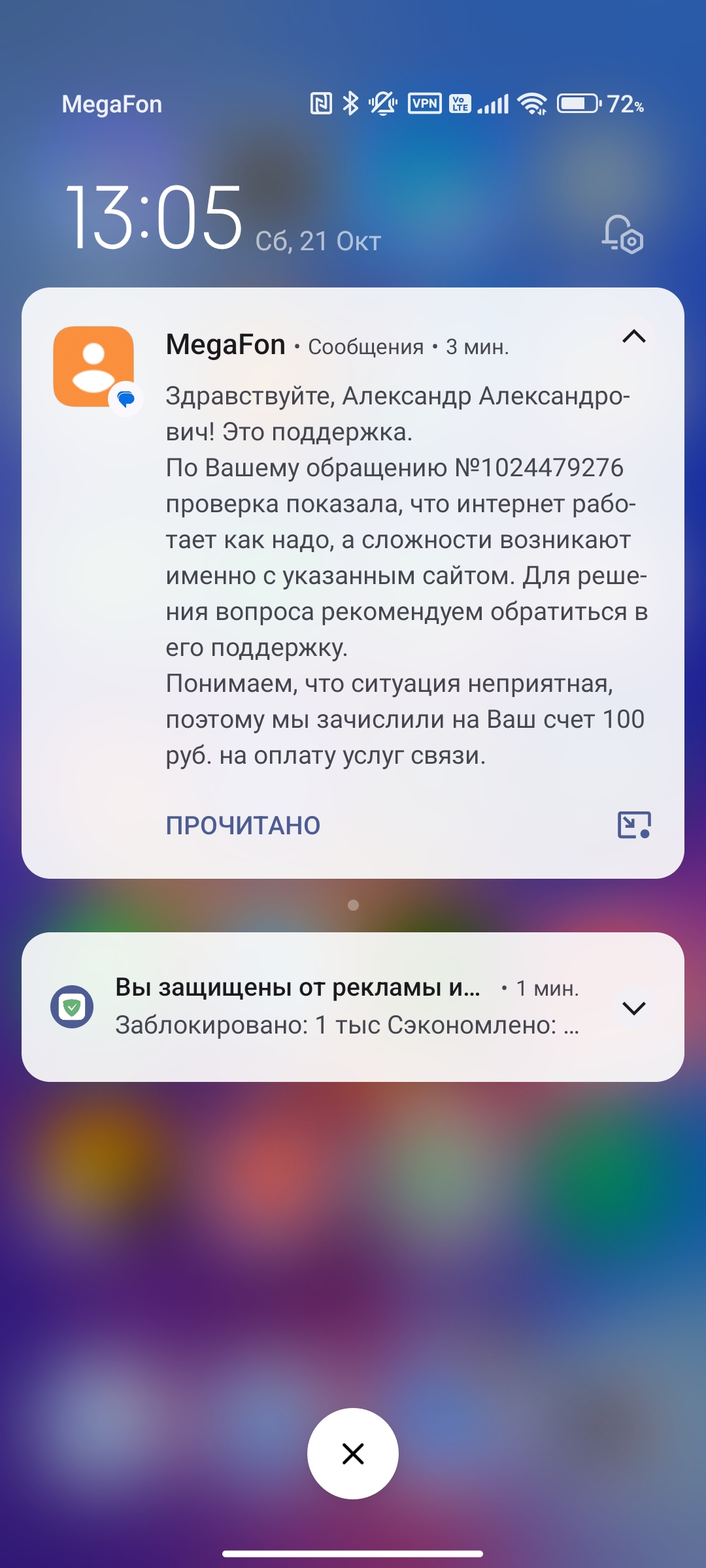Clear all notifications with X button

point(353,1454)
